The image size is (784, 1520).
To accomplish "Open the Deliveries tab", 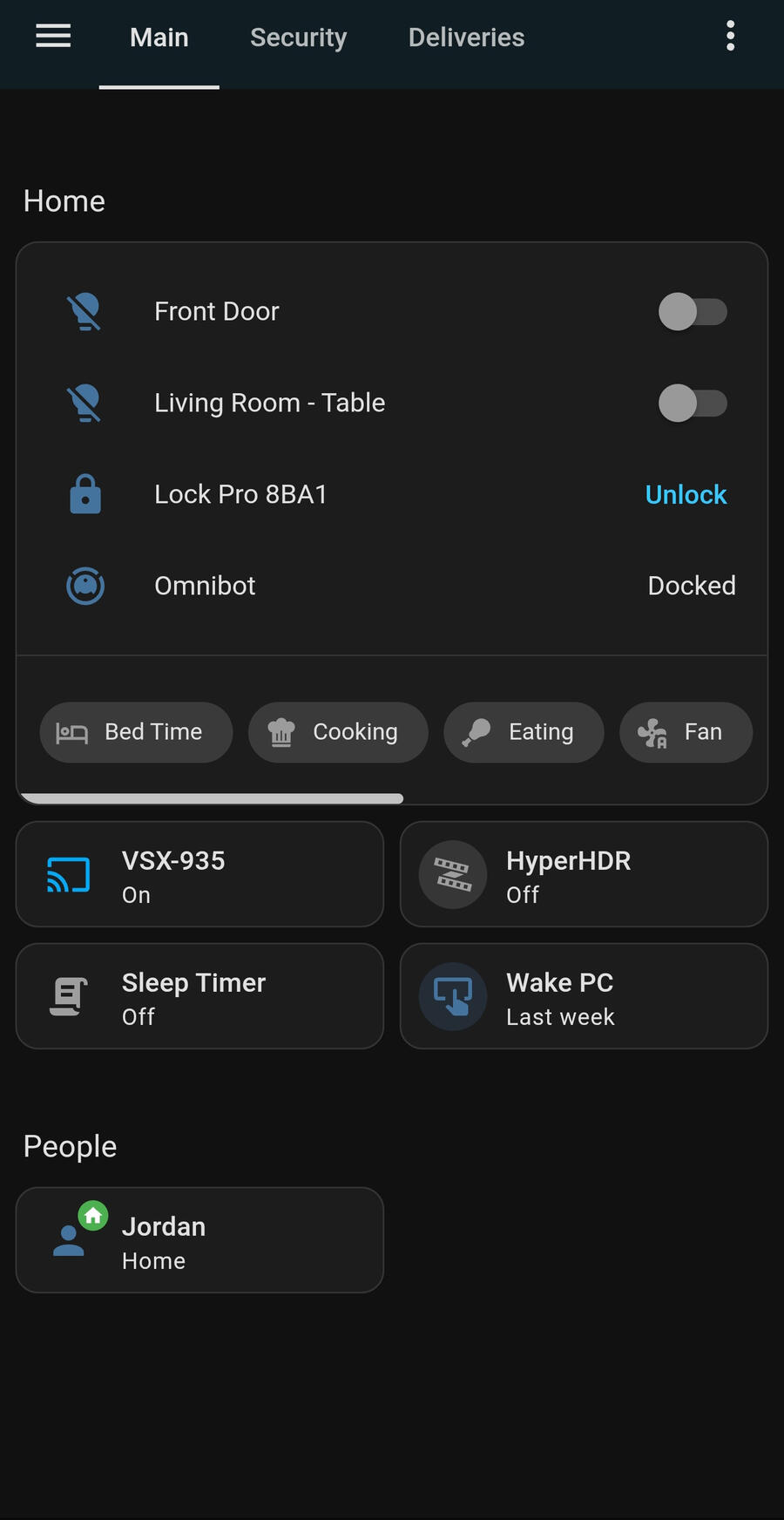I will 466,37.
